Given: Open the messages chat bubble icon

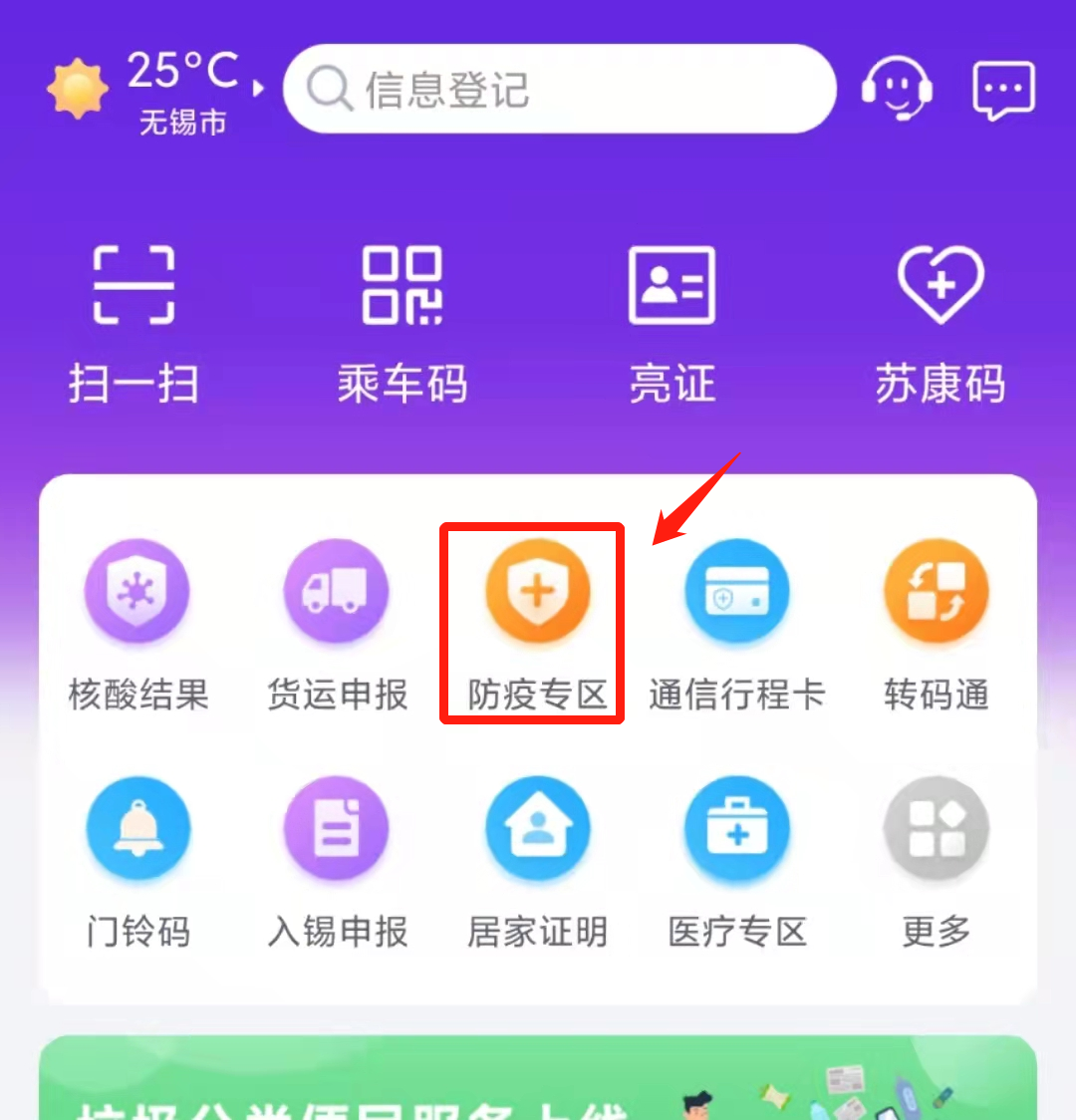Looking at the screenshot, I should click(x=1003, y=90).
